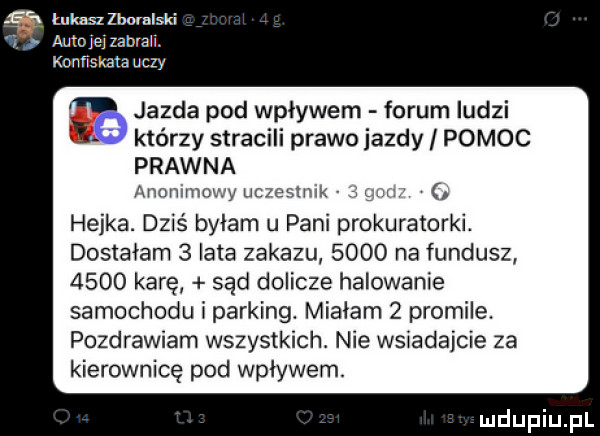600x436 pixels.
Task: Open the tweet's overflow menu
Action: [x=579, y=14]
